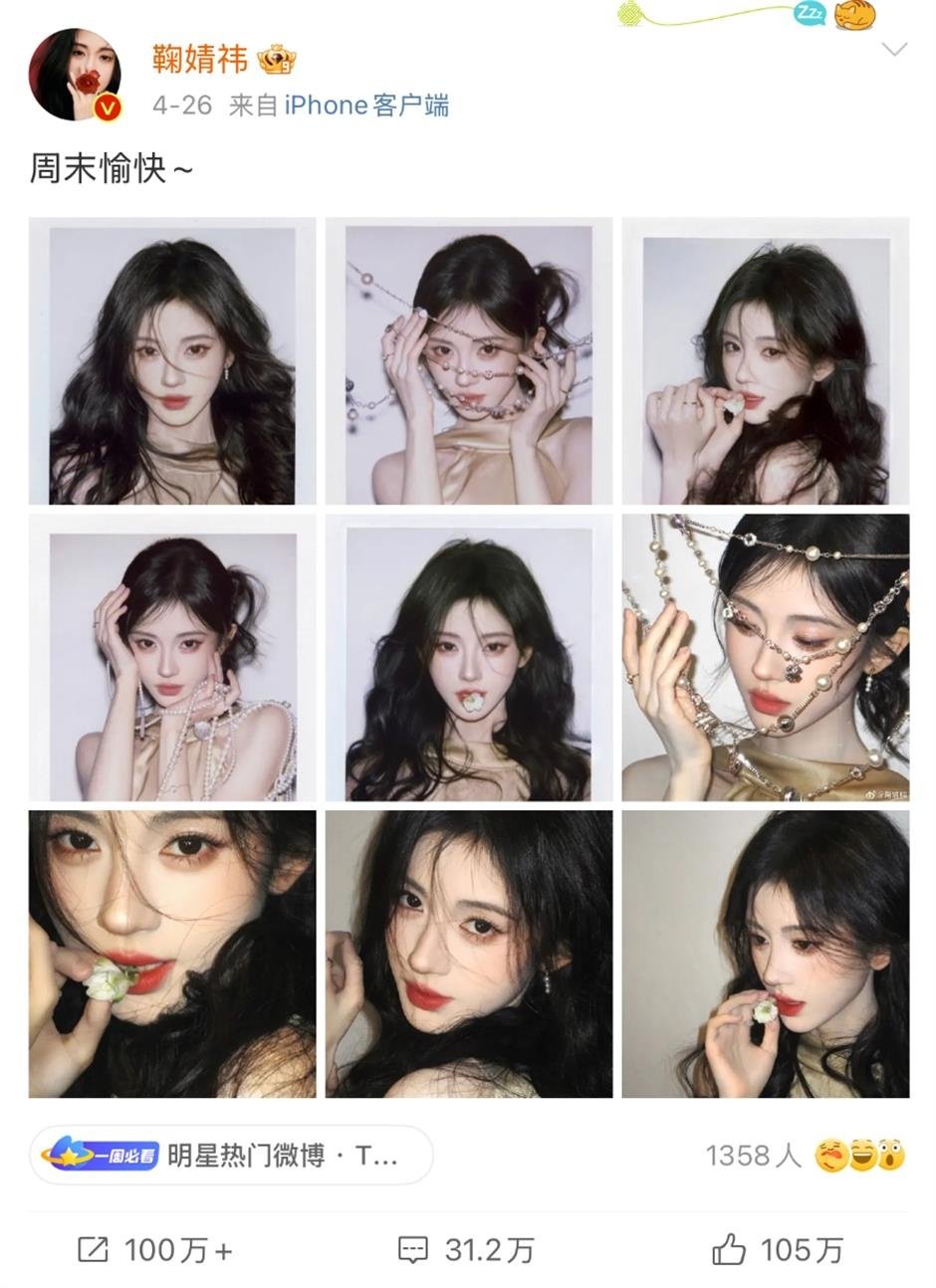Open the sixth photo with the face chain
The height and width of the screenshot is (1288, 936).
pyautogui.click(x=765, y=657)
